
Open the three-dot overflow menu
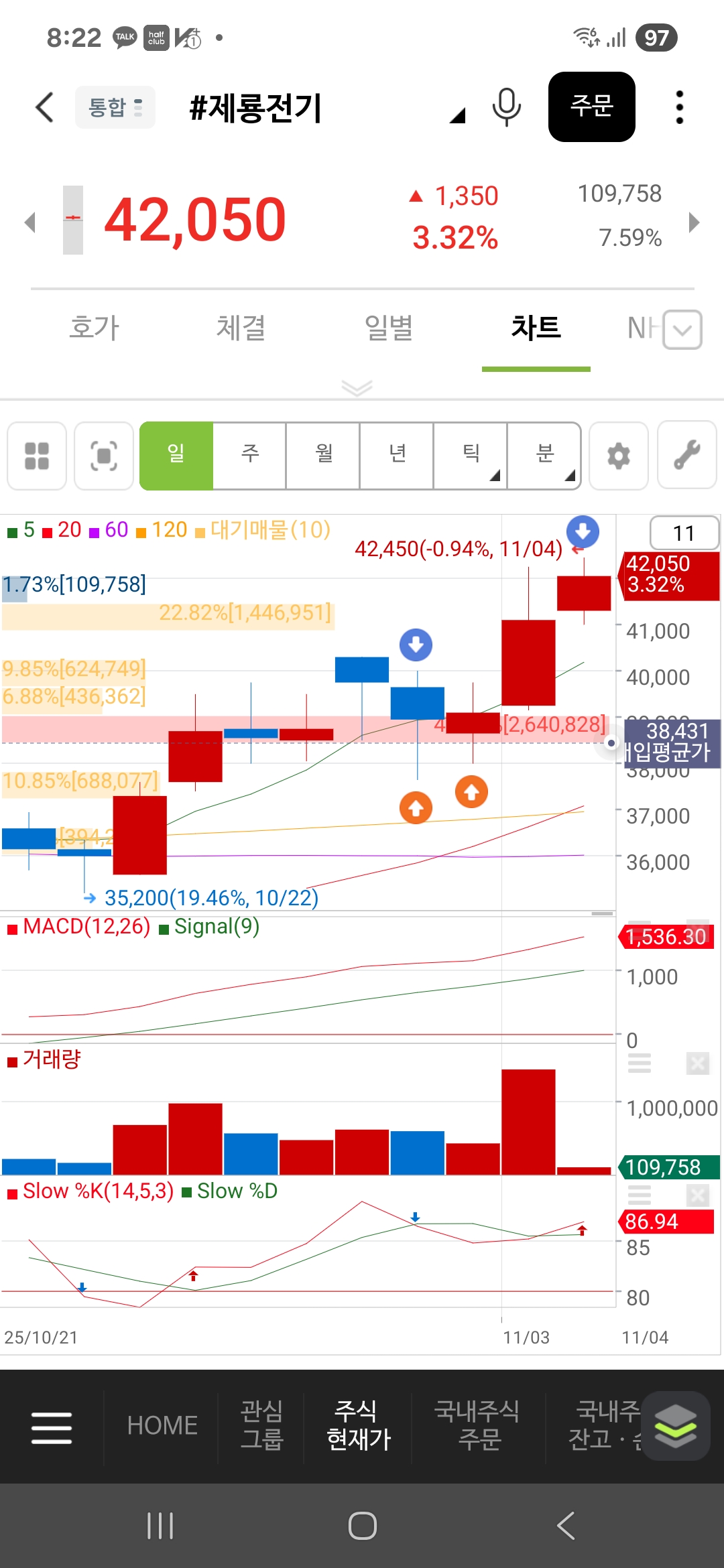[679, 107]
